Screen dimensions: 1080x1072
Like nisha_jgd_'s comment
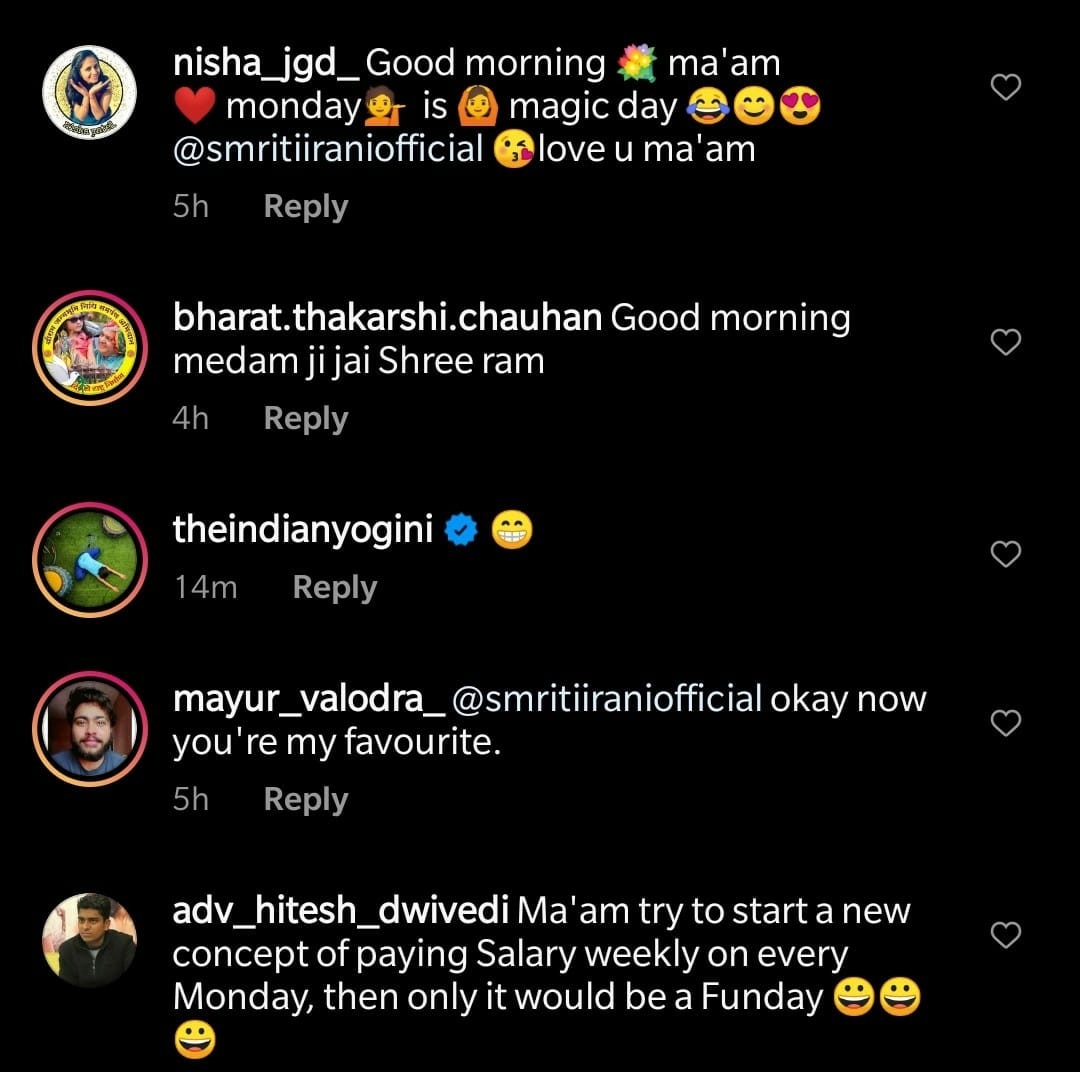pos(1004,88)
